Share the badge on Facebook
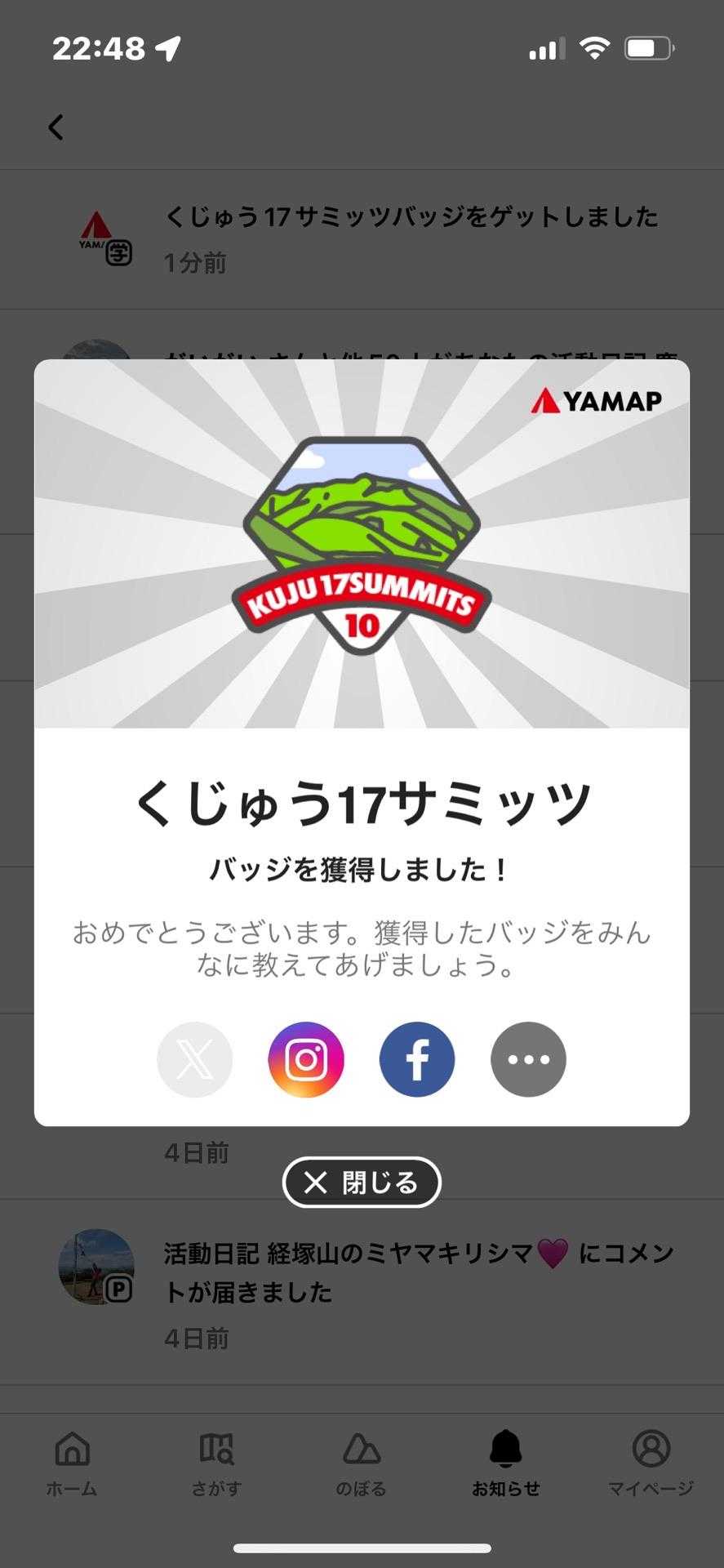This screenshot has width=724, height=1568. click(417, 1059)
